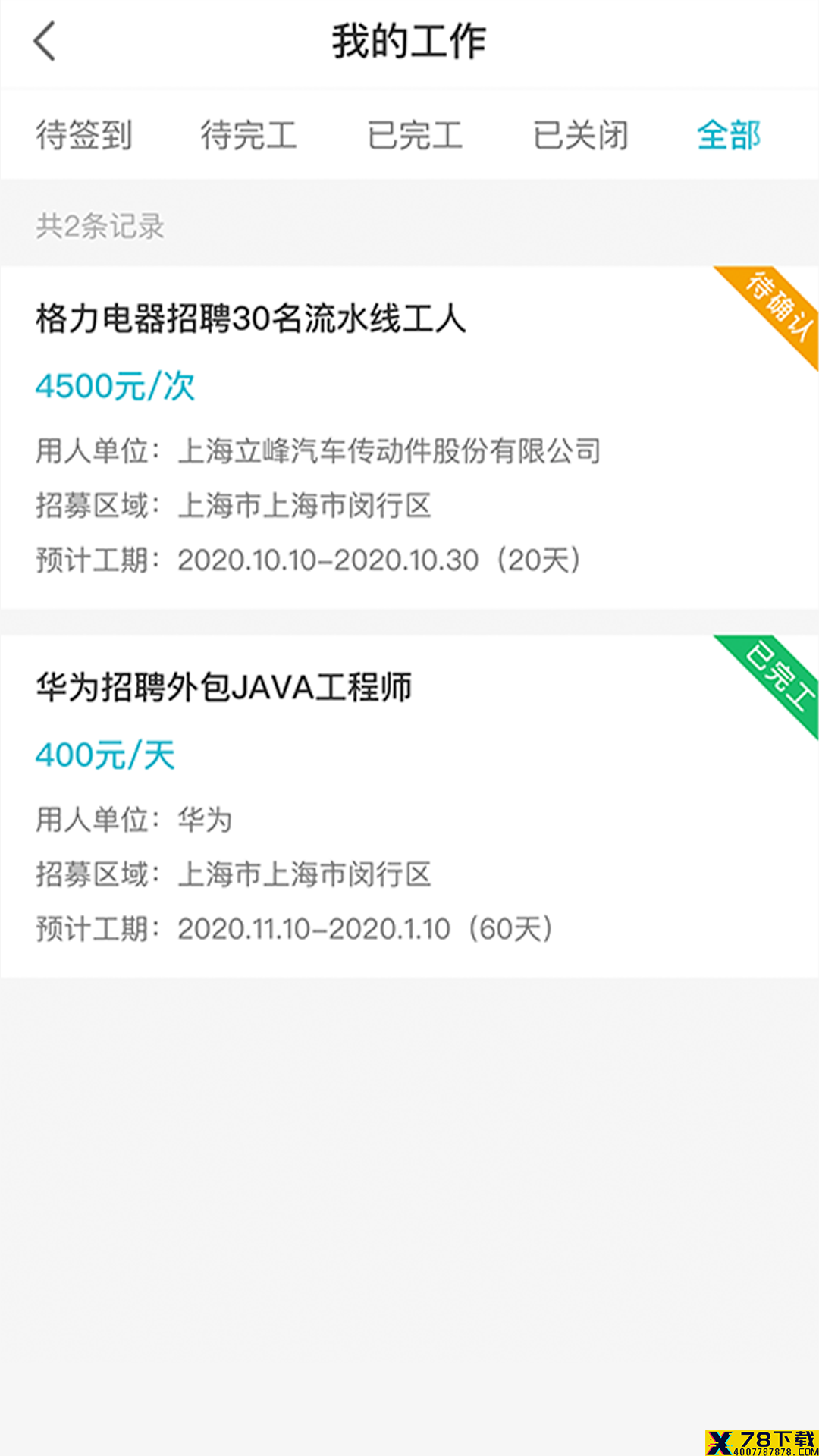Image resolution: width=819 pixels, height=1456 pixels.
Task: Switch to the 待完工 tab
Action: pyautogui.click(x=249, y=136)
